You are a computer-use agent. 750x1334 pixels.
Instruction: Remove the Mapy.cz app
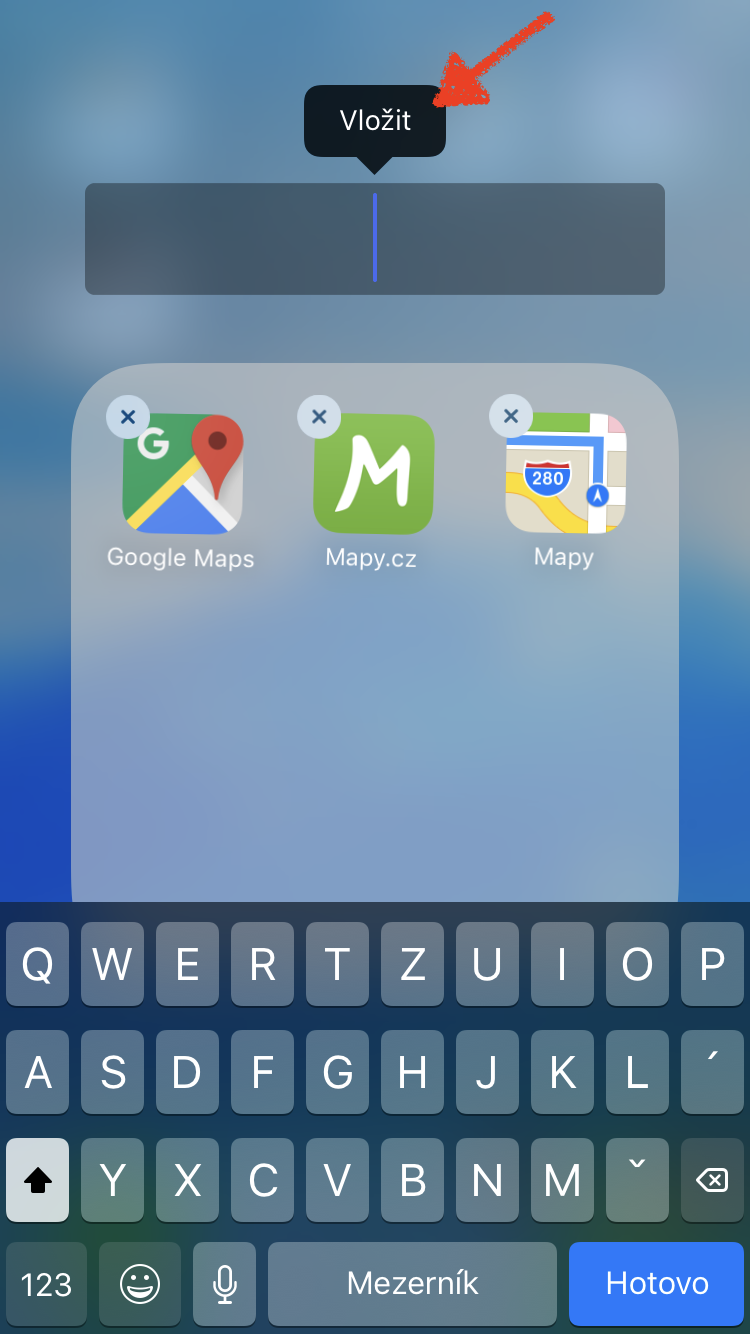click(319, 417)
